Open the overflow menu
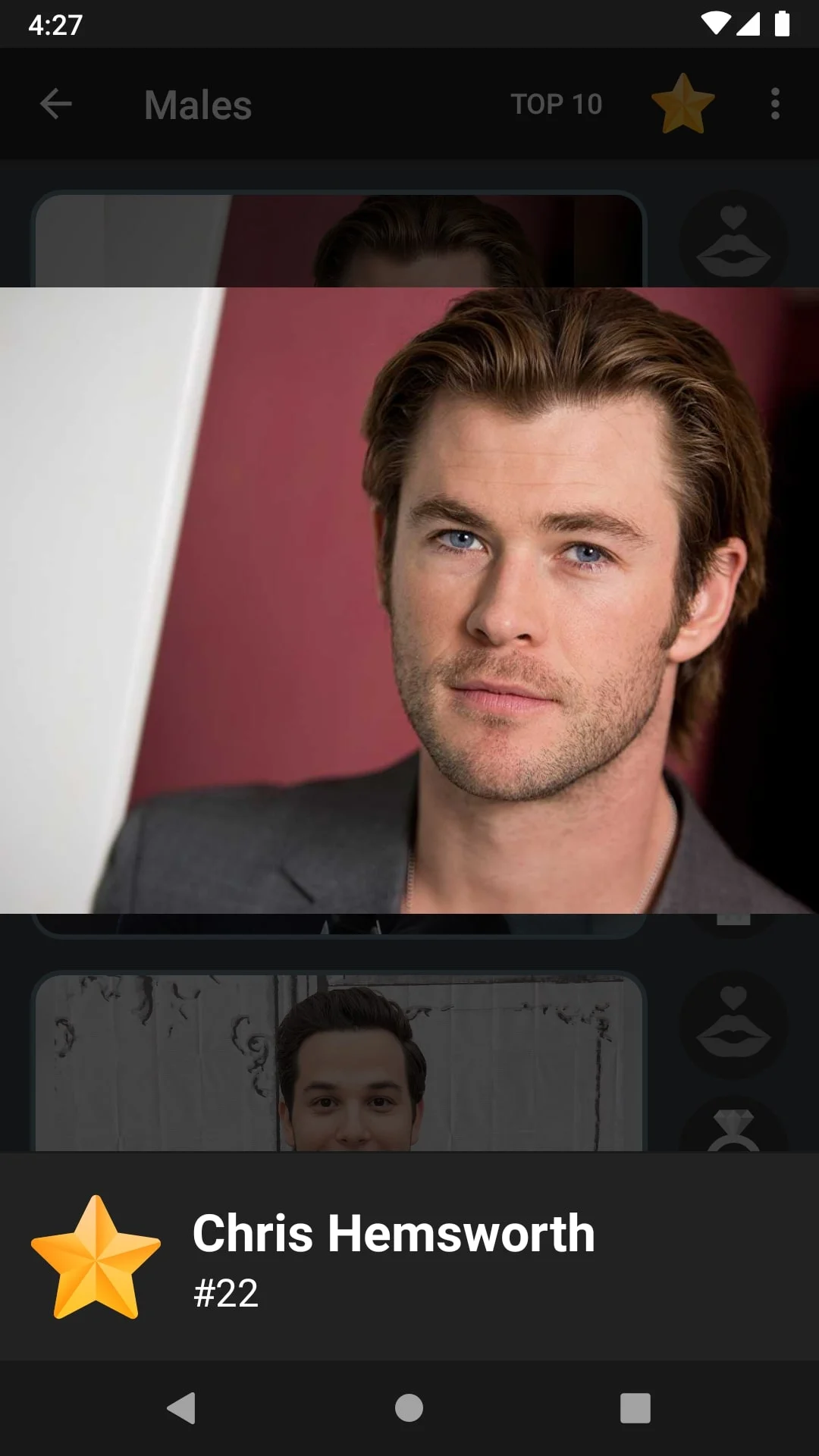Screen dimensions: 819x1456 [x=774, y=104]
